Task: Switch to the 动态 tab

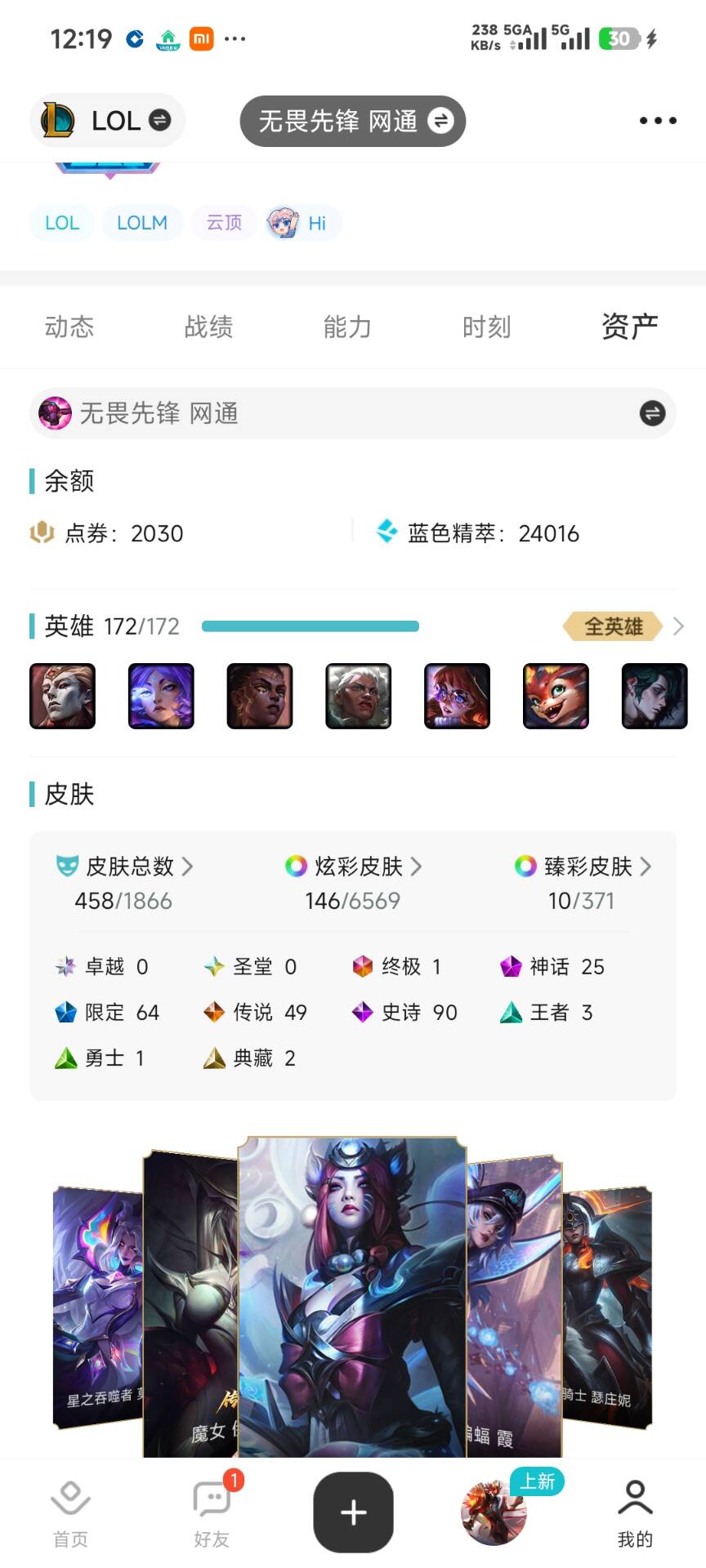Action: [x=69, y=327]
